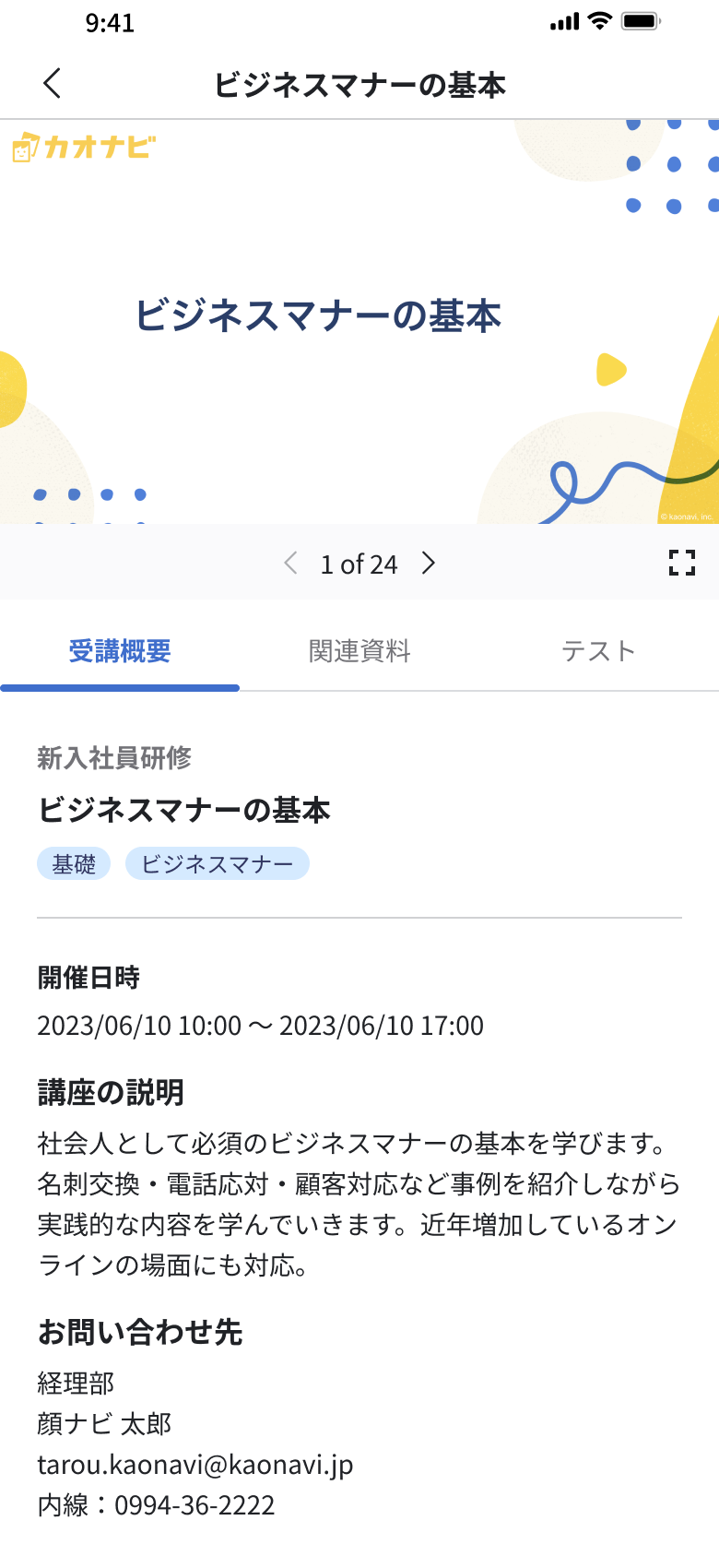Advance to the next slide

[x=429, y=564]
